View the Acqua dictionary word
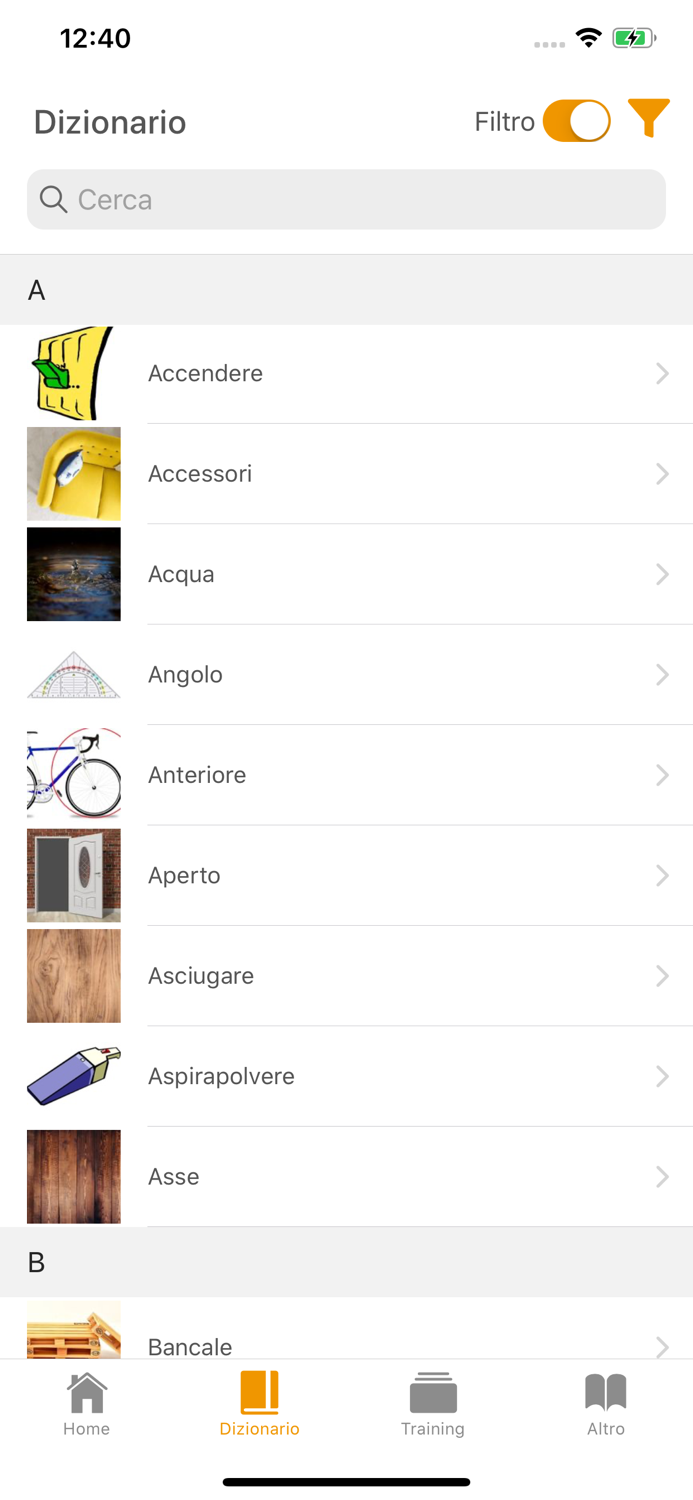The width and height of the screenshot is (693, 1500). [x=346, y=574]
